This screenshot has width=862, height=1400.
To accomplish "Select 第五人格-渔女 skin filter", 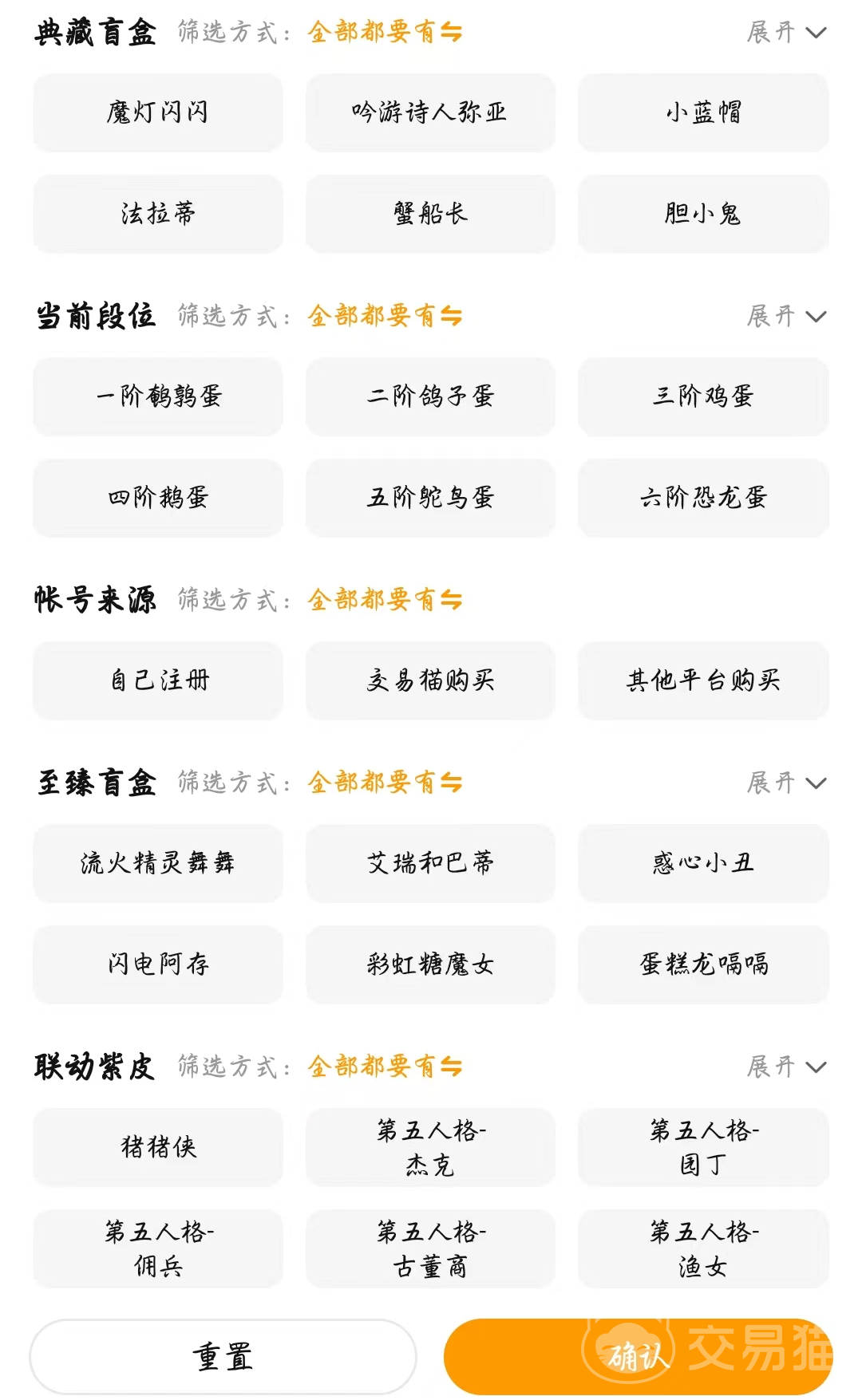I will click(703, 1248).
